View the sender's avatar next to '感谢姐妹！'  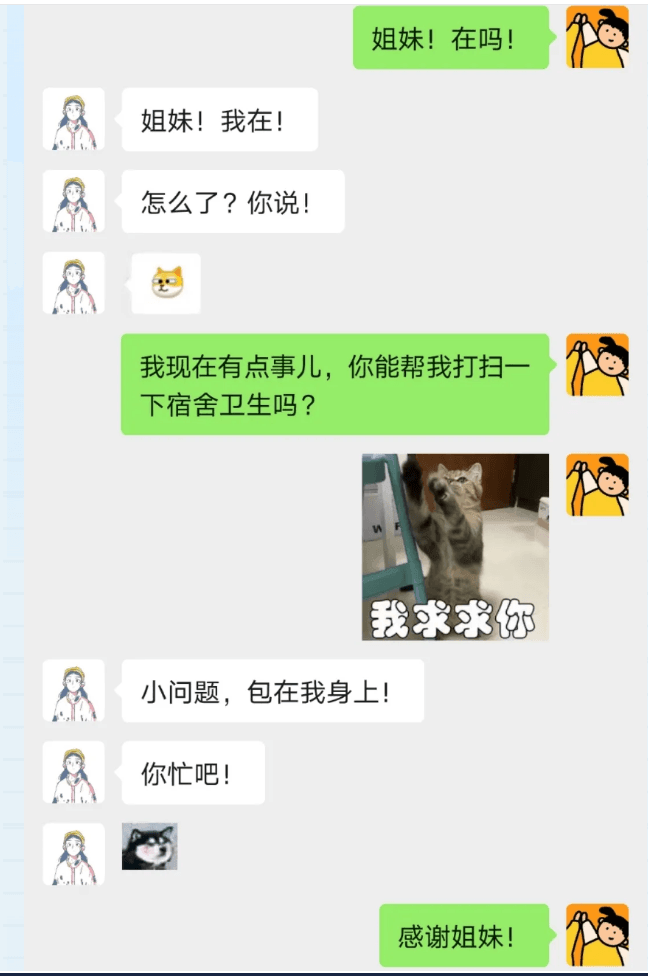click(597, 935)
